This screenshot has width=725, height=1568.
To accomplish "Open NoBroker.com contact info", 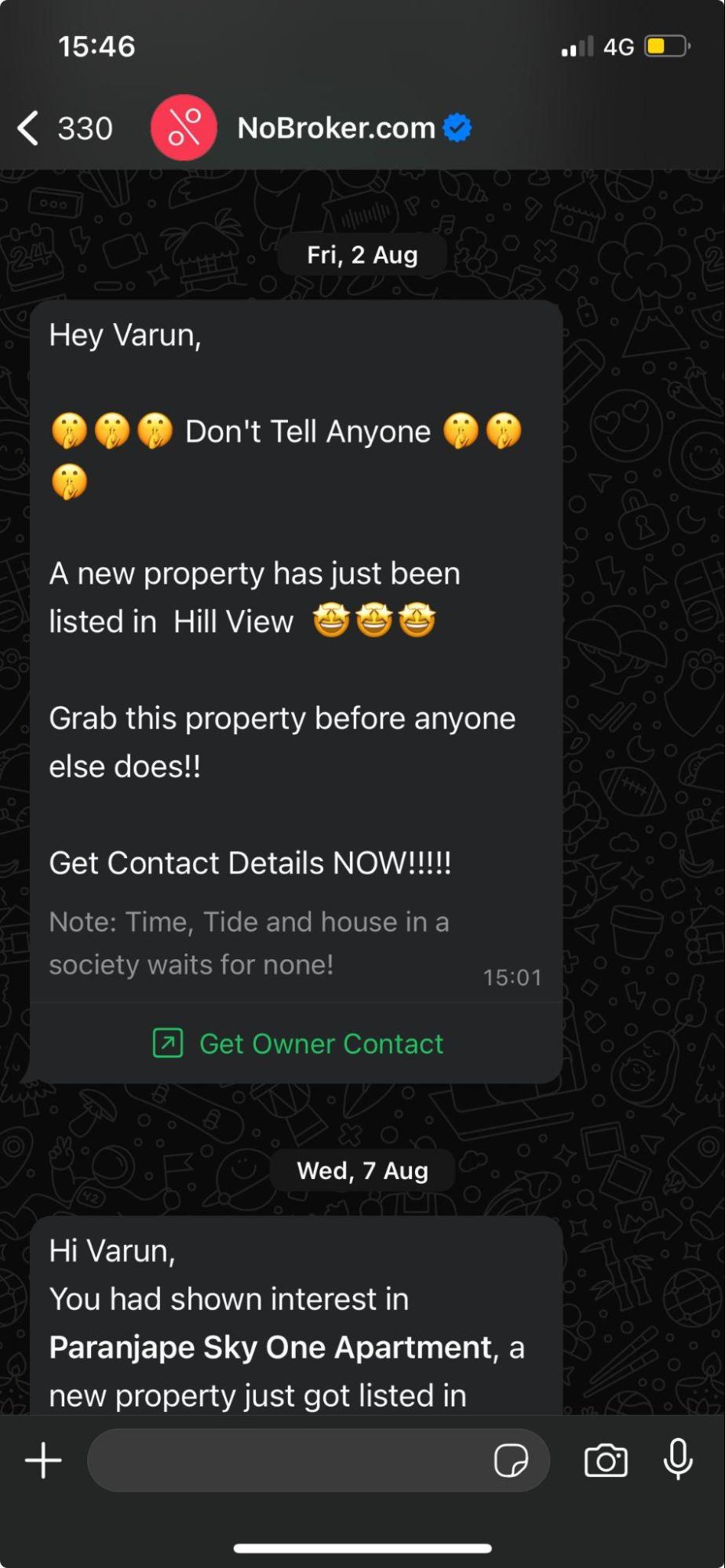I will coord(336,128).
